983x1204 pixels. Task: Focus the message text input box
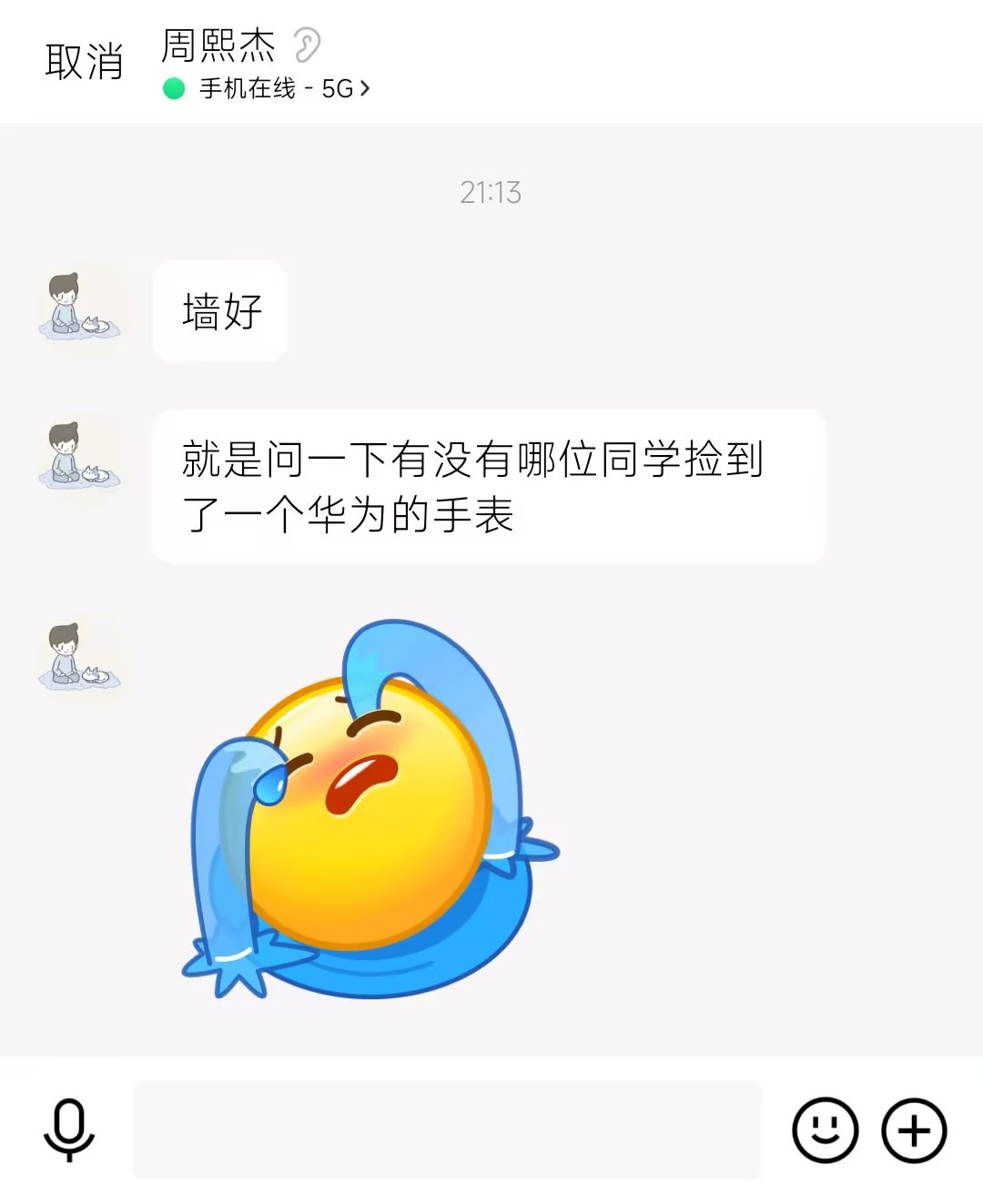[447, 1129]
